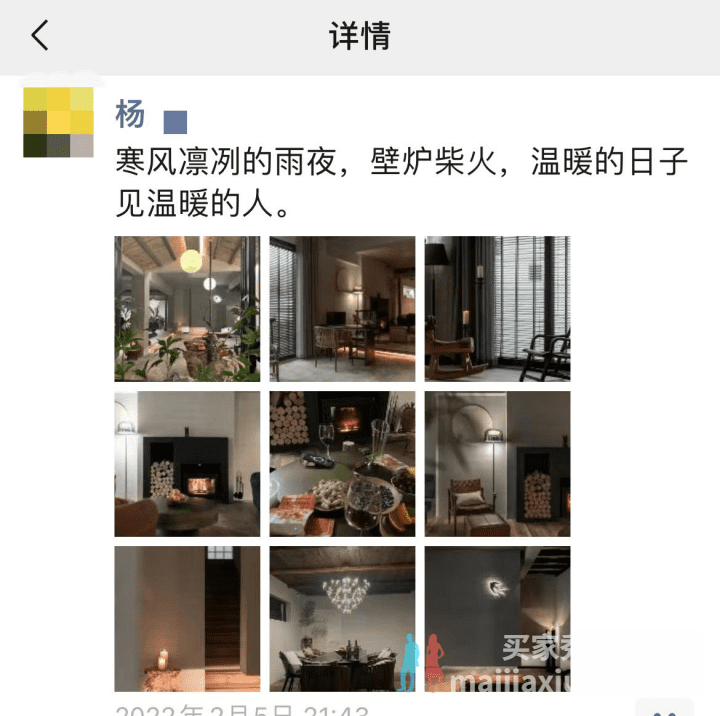Open the courtyard photo with hanging lamps
720x716 pixels.
187,309
